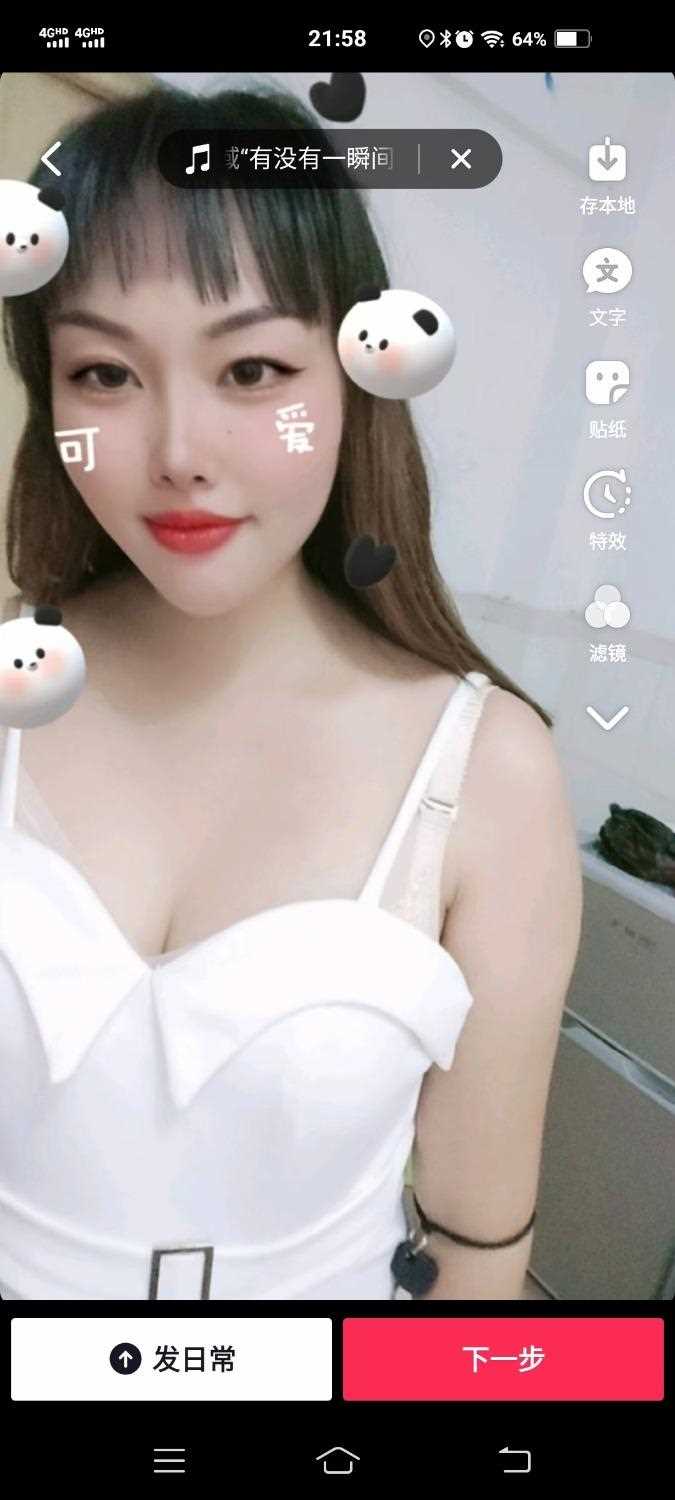Post as daily story with 发日常

[171, 1359]
